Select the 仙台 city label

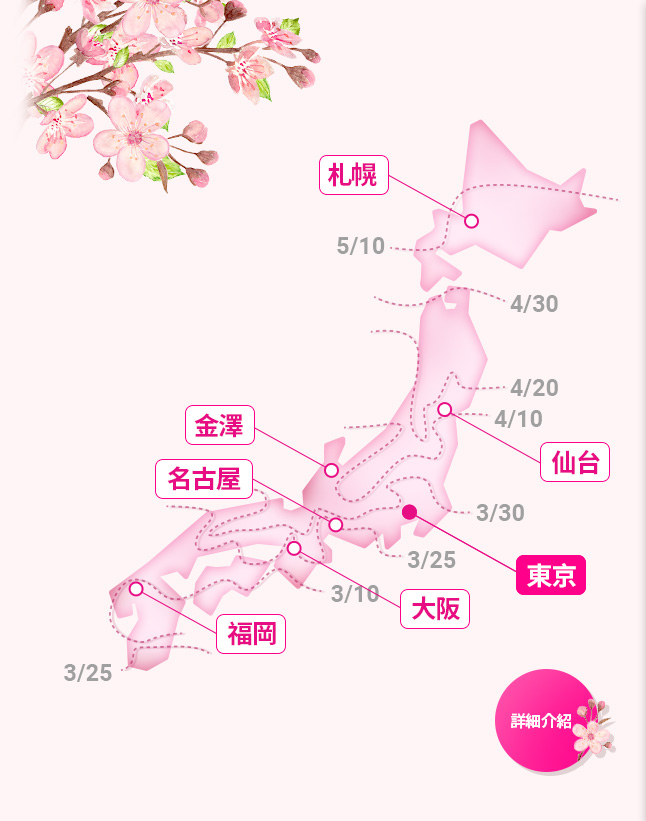(575, 462)
